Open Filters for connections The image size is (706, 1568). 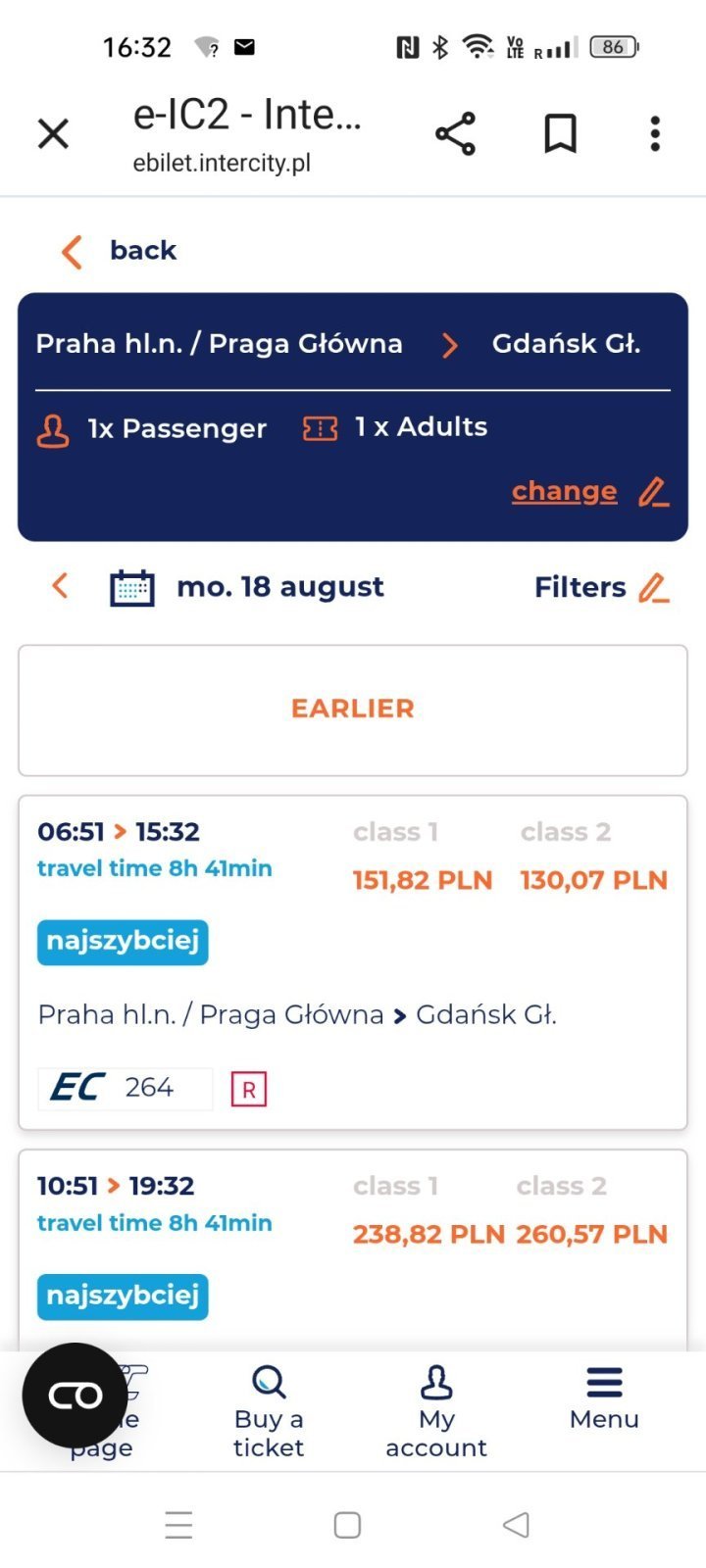click(x=600, y=587)
